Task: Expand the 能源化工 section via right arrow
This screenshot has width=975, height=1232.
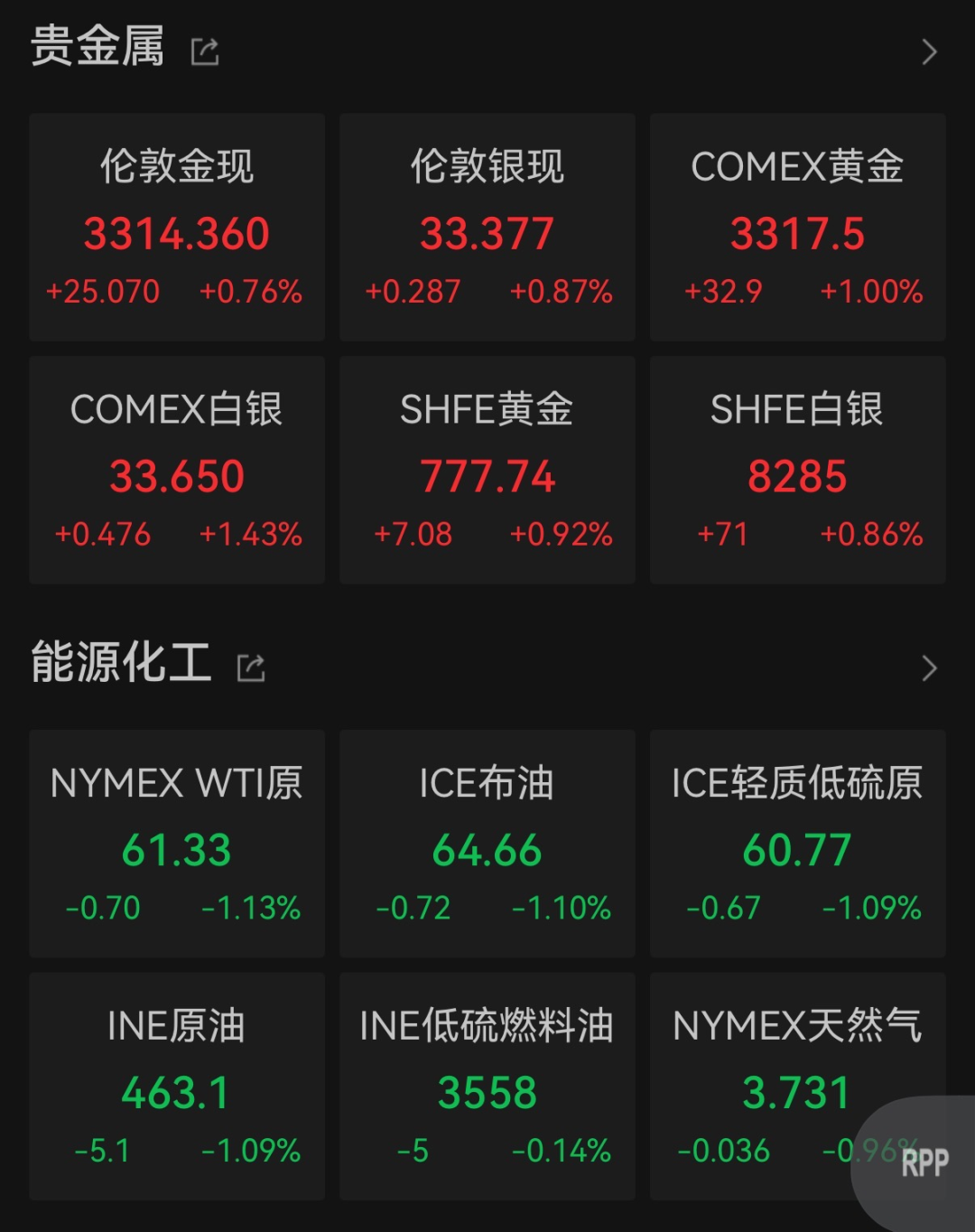Action: 928,667
